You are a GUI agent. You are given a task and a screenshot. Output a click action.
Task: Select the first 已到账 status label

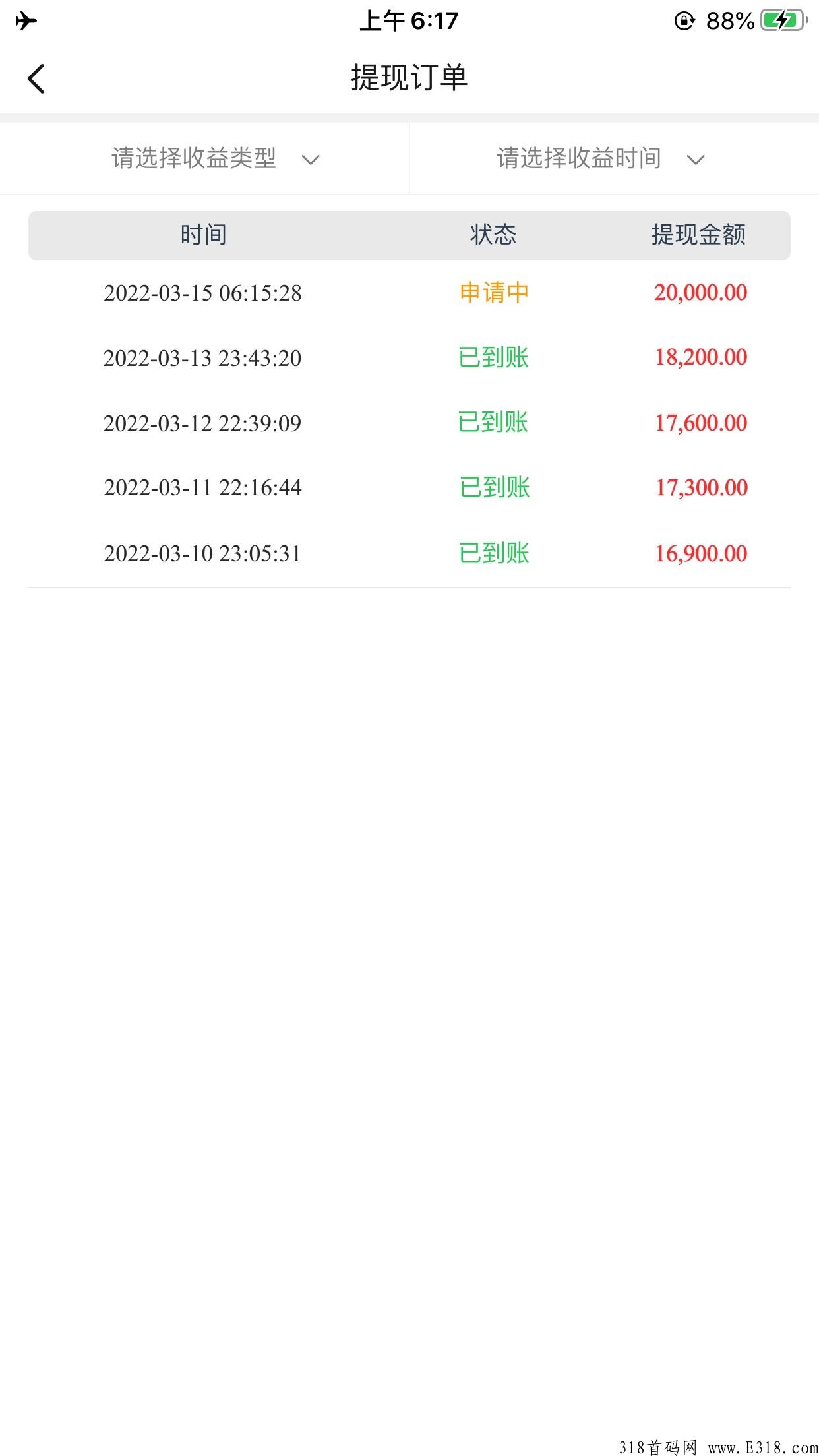click(x=494, y=357)
